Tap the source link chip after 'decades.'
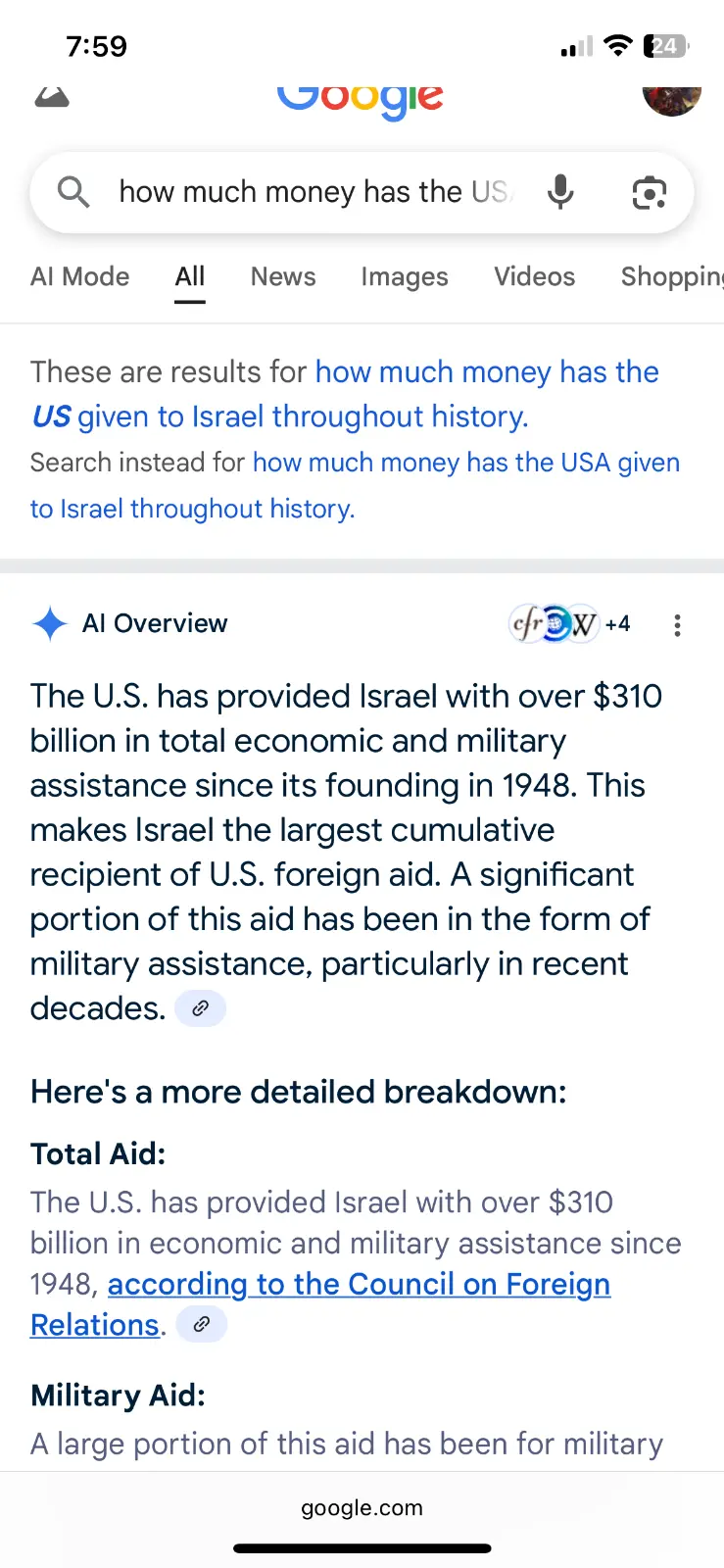724x1568 pixels. 201,1008
